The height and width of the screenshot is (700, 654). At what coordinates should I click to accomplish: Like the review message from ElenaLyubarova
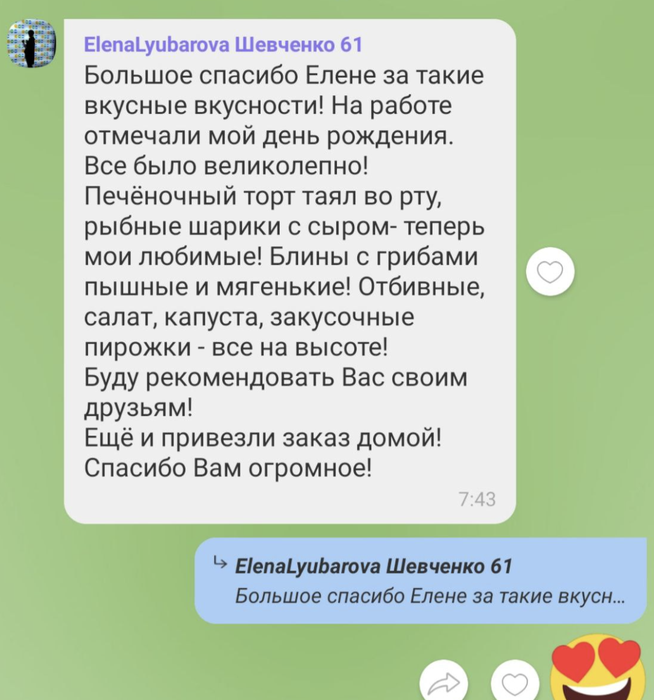pos(551,271)
